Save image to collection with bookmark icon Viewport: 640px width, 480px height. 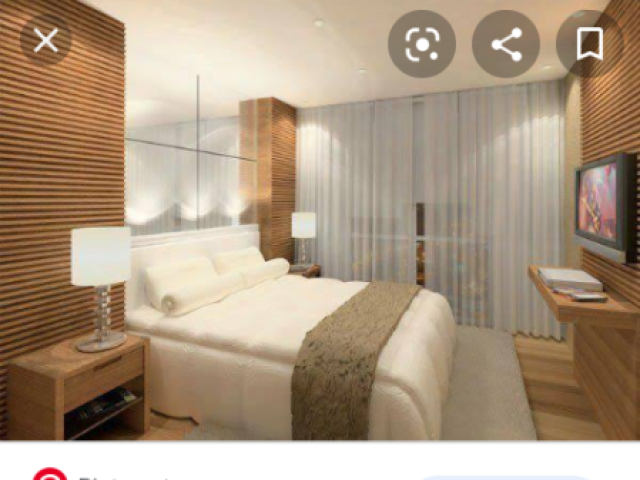coord(590,44)
